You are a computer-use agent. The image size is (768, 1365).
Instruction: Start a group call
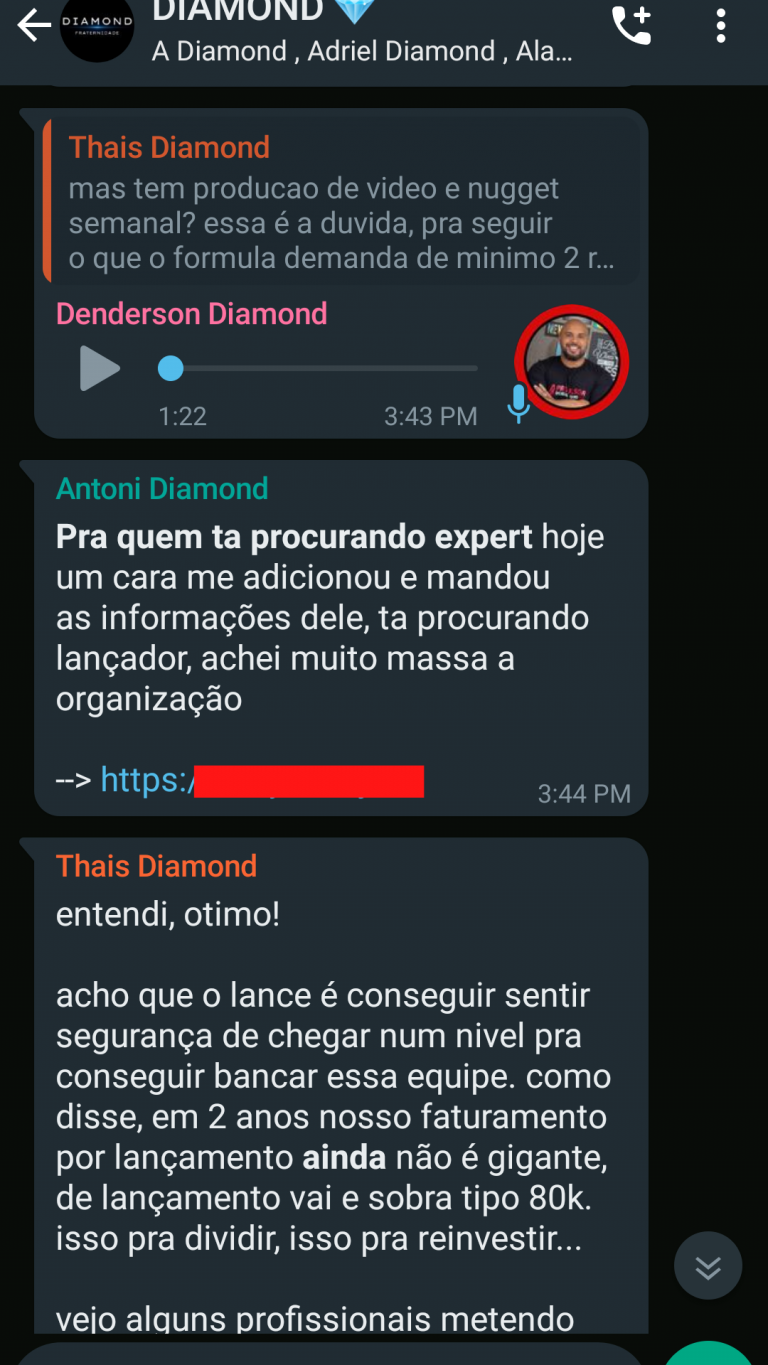(631, 26)
